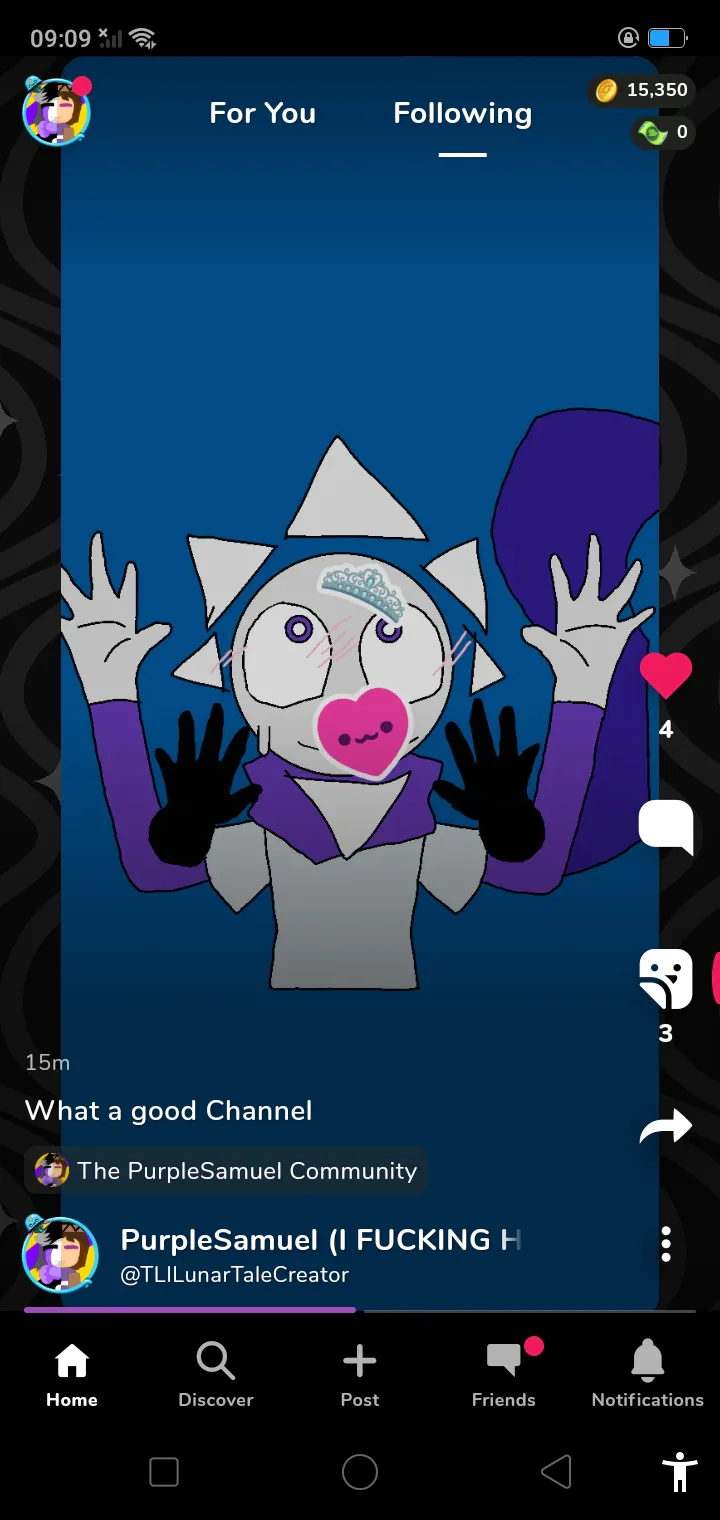720x1520 pixels.
Task: Go to the Home tab
Action: (72, 1375)
